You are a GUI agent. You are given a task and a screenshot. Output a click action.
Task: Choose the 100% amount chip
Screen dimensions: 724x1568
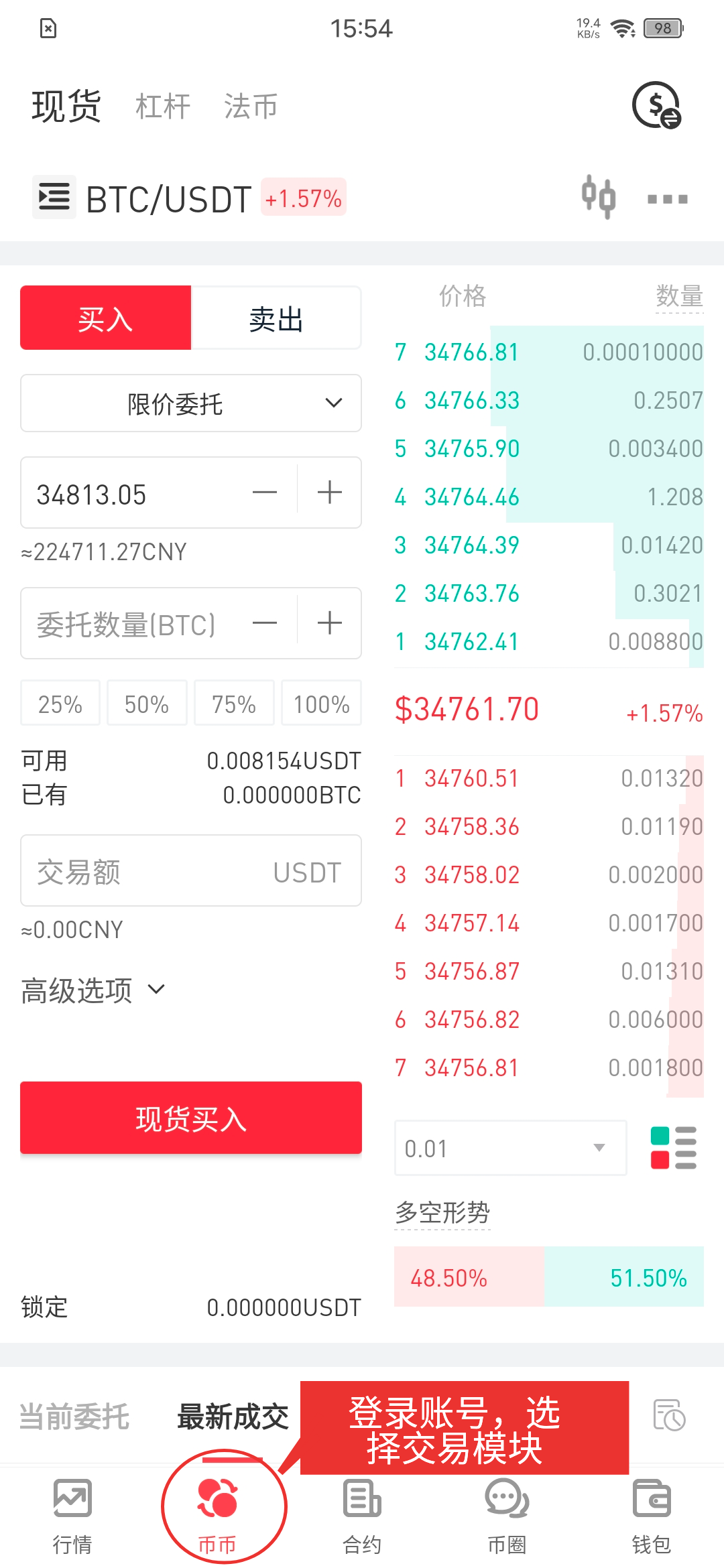(x=321, y=704)
